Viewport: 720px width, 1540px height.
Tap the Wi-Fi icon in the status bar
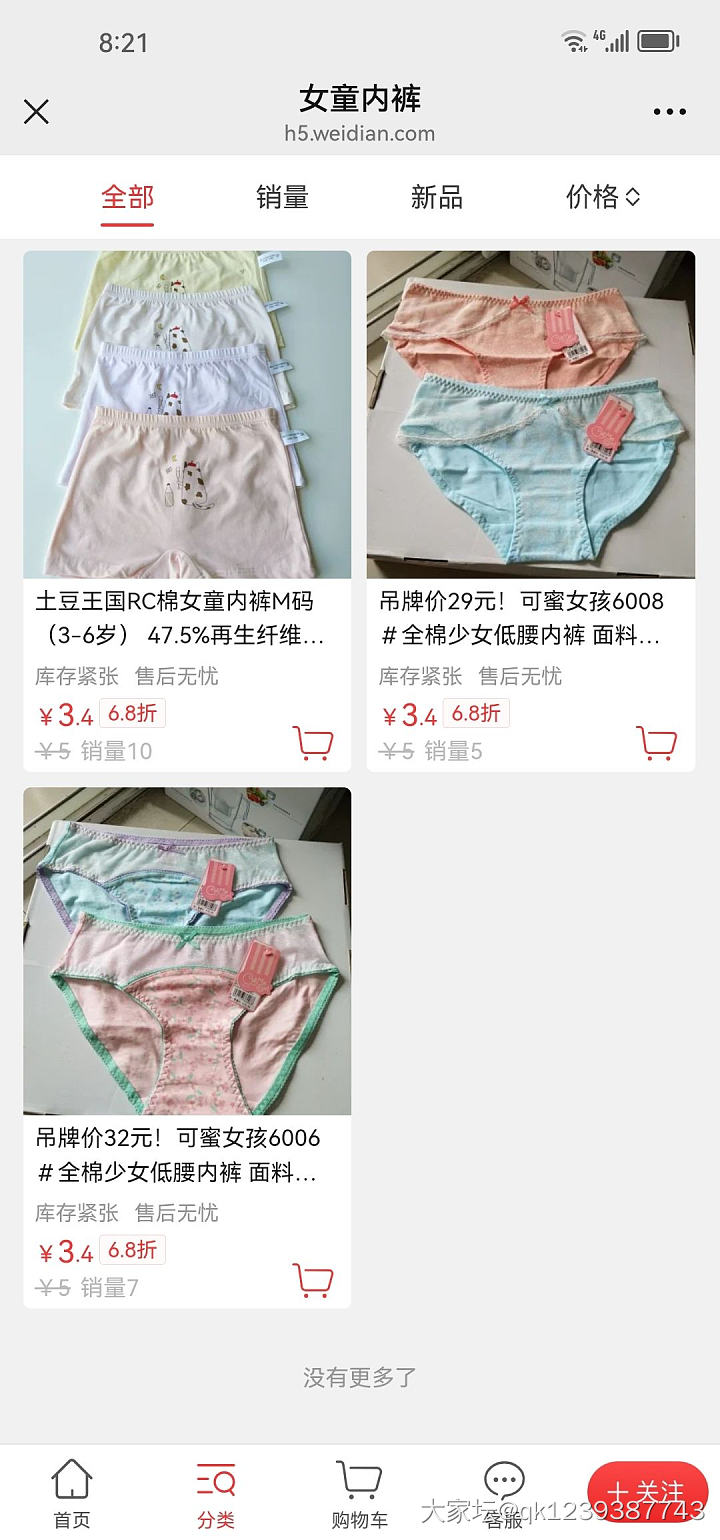(x=572, y=40)
